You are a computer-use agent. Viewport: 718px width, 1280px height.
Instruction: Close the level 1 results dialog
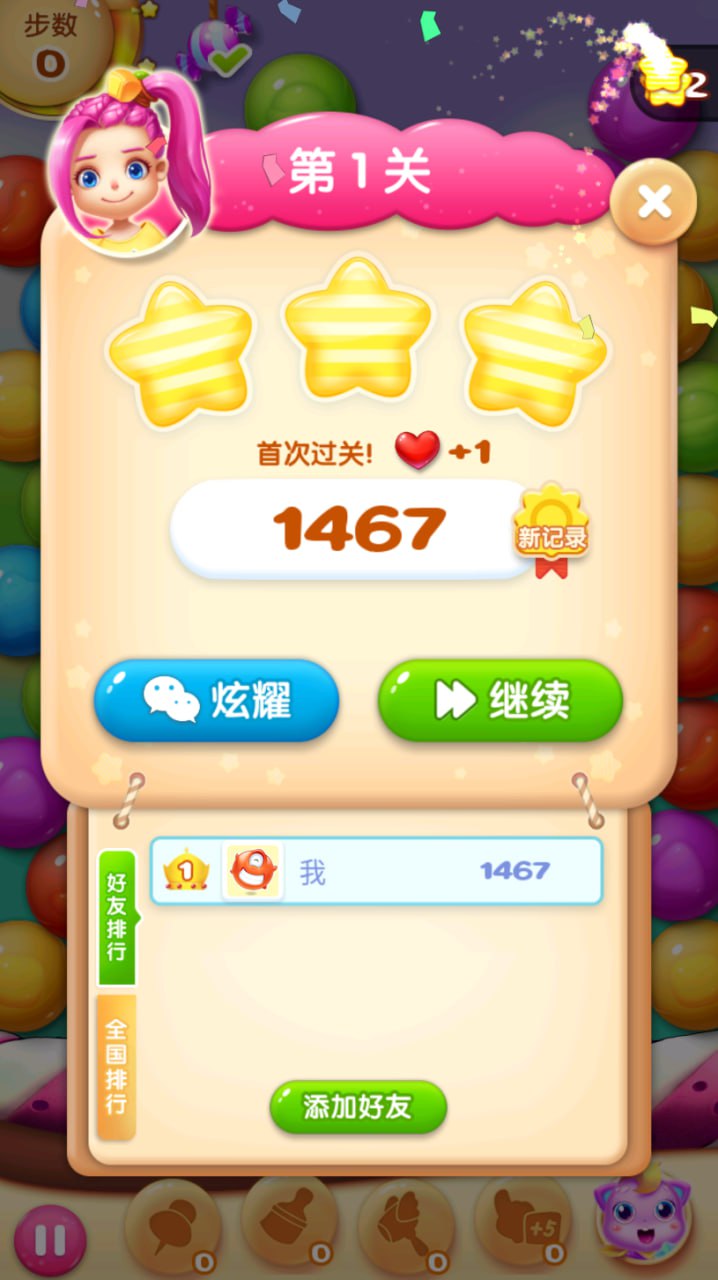click(x=654, y=203)
